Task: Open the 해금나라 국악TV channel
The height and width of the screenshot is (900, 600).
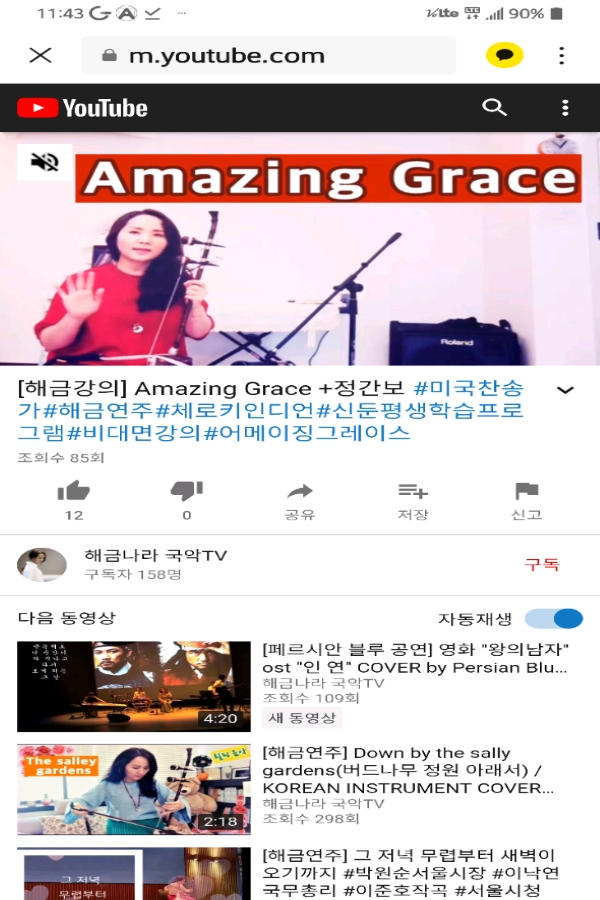Action: 155,555
